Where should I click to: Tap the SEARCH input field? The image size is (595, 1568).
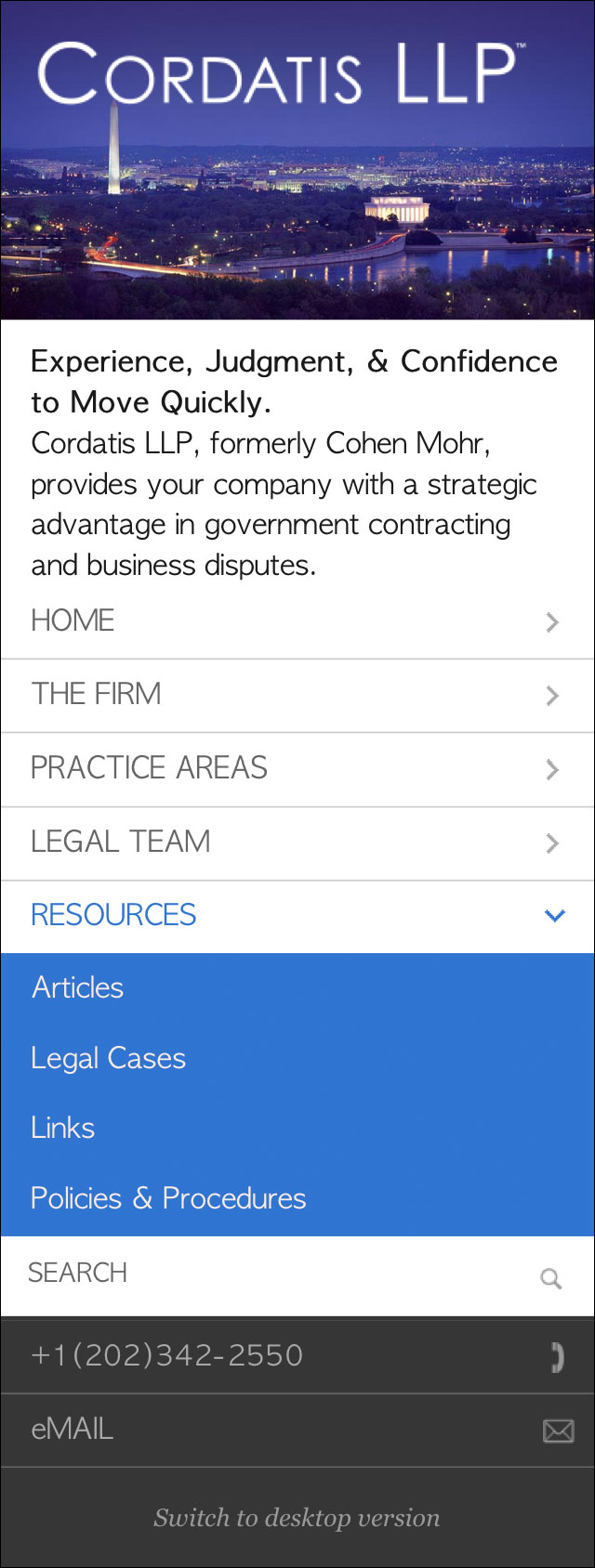click(260, 1273)
